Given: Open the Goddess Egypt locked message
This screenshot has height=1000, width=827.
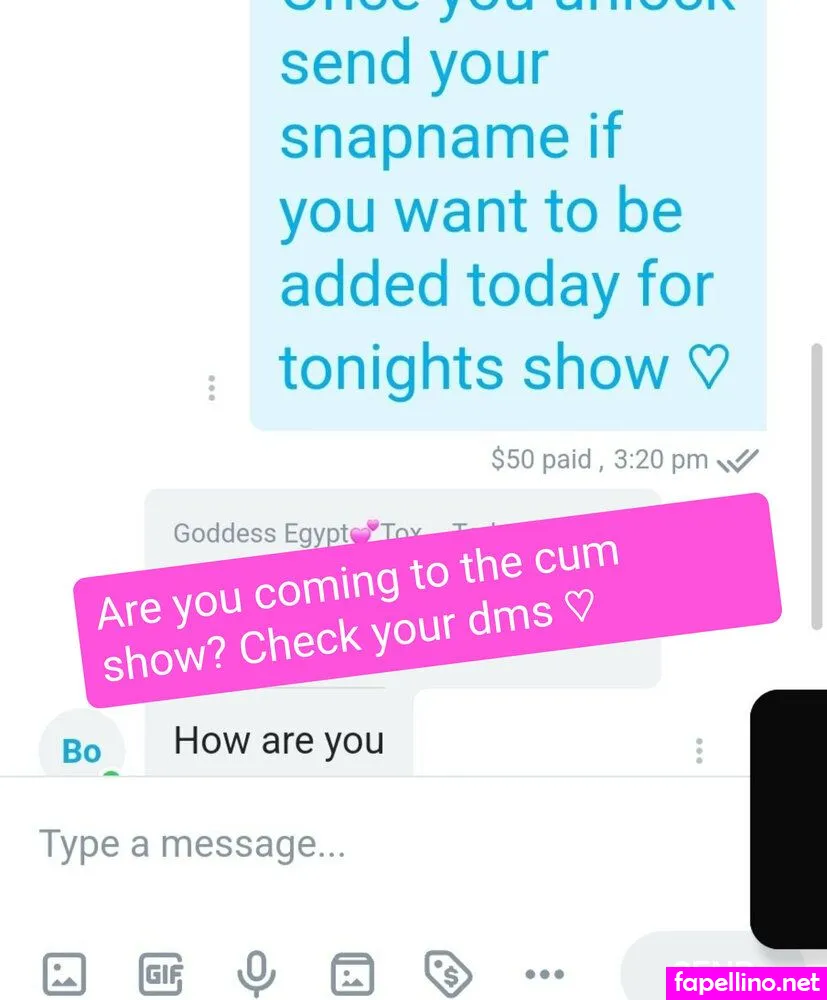Looking at the screenshot, I should click(300, 533).
